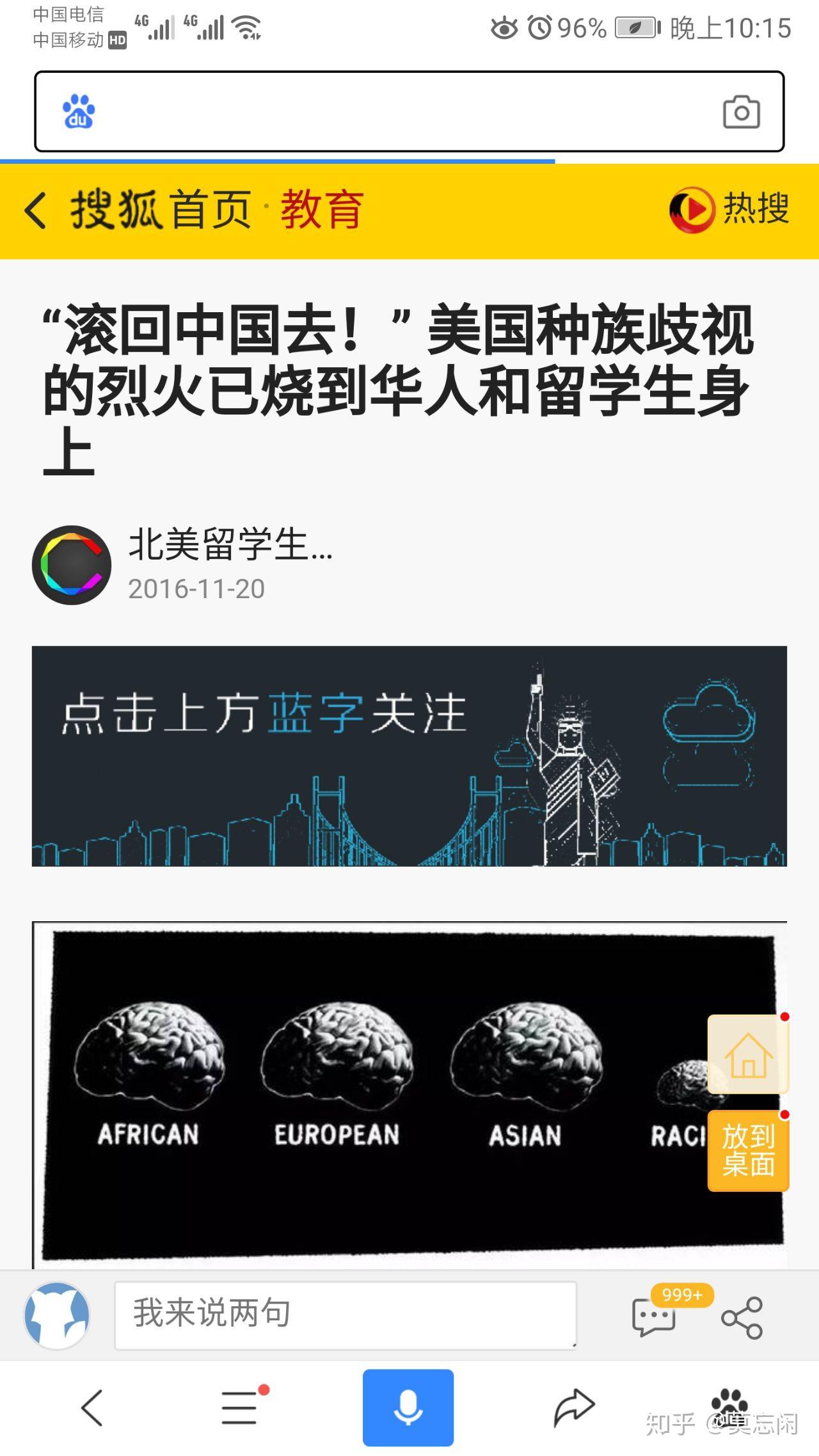The height and width of the screenshot is (1456, 819).
Task: Open 搜狐首页 link
Action: tap(160, 210)
